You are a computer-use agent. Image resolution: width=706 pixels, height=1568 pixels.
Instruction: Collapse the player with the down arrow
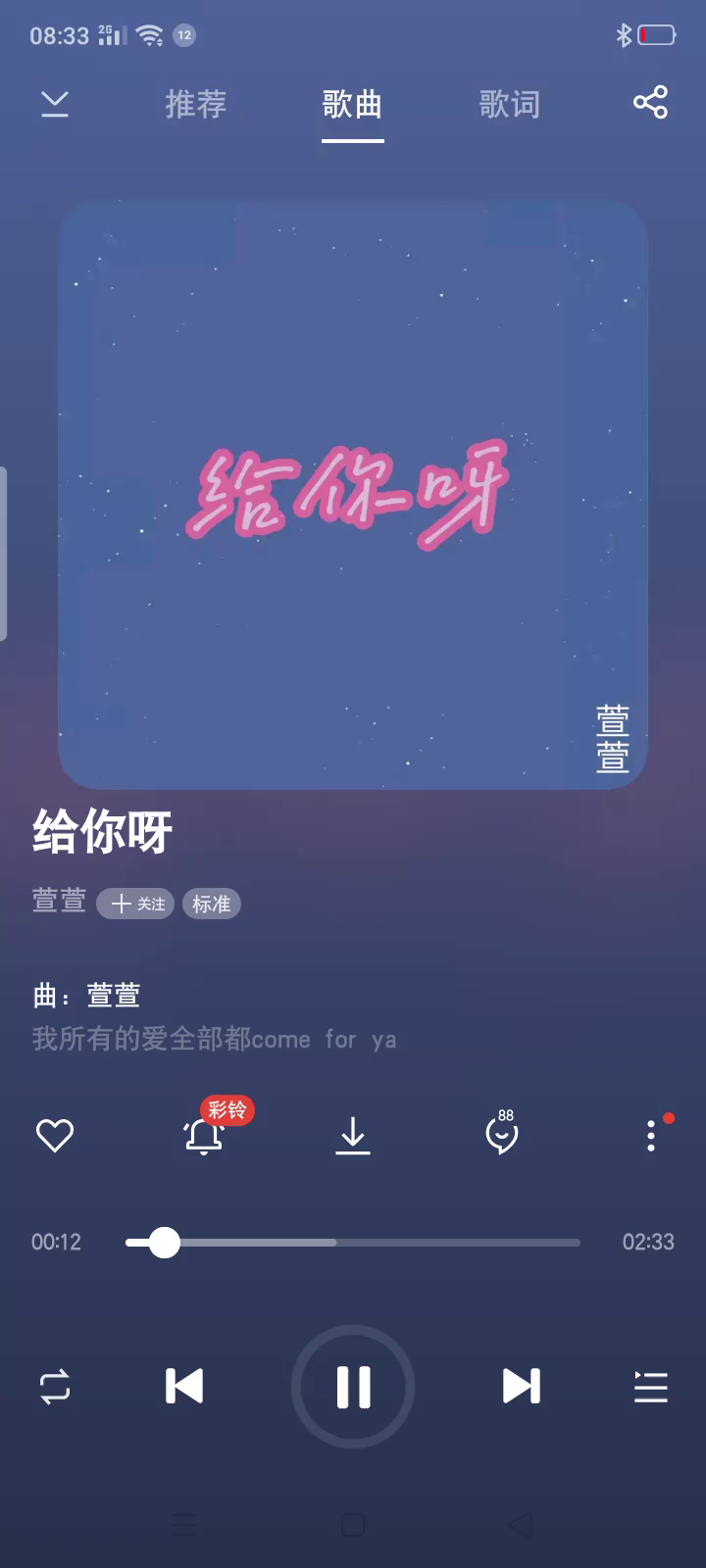click(x=55, y=103)
